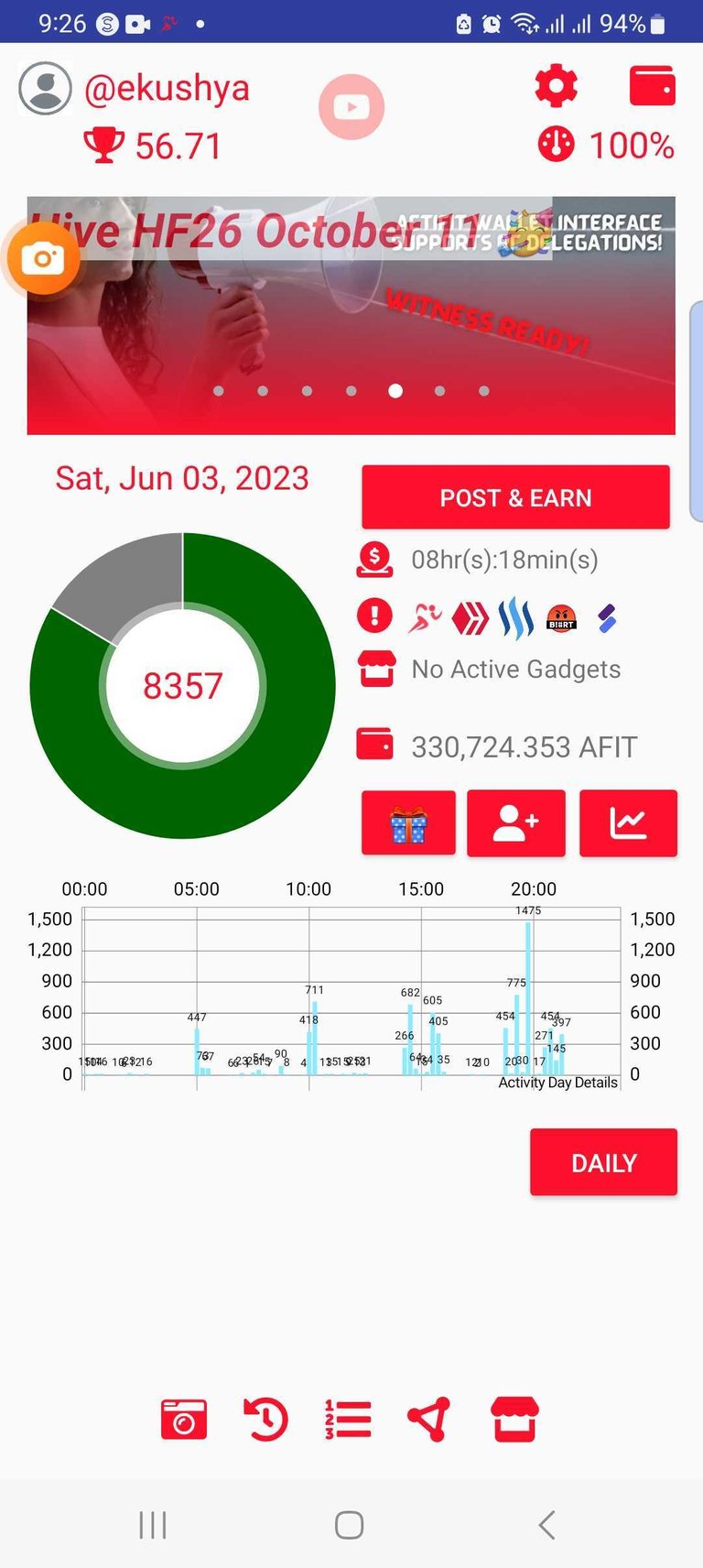
Task: Open the gift box rewards button
Action: coord(408,822)
